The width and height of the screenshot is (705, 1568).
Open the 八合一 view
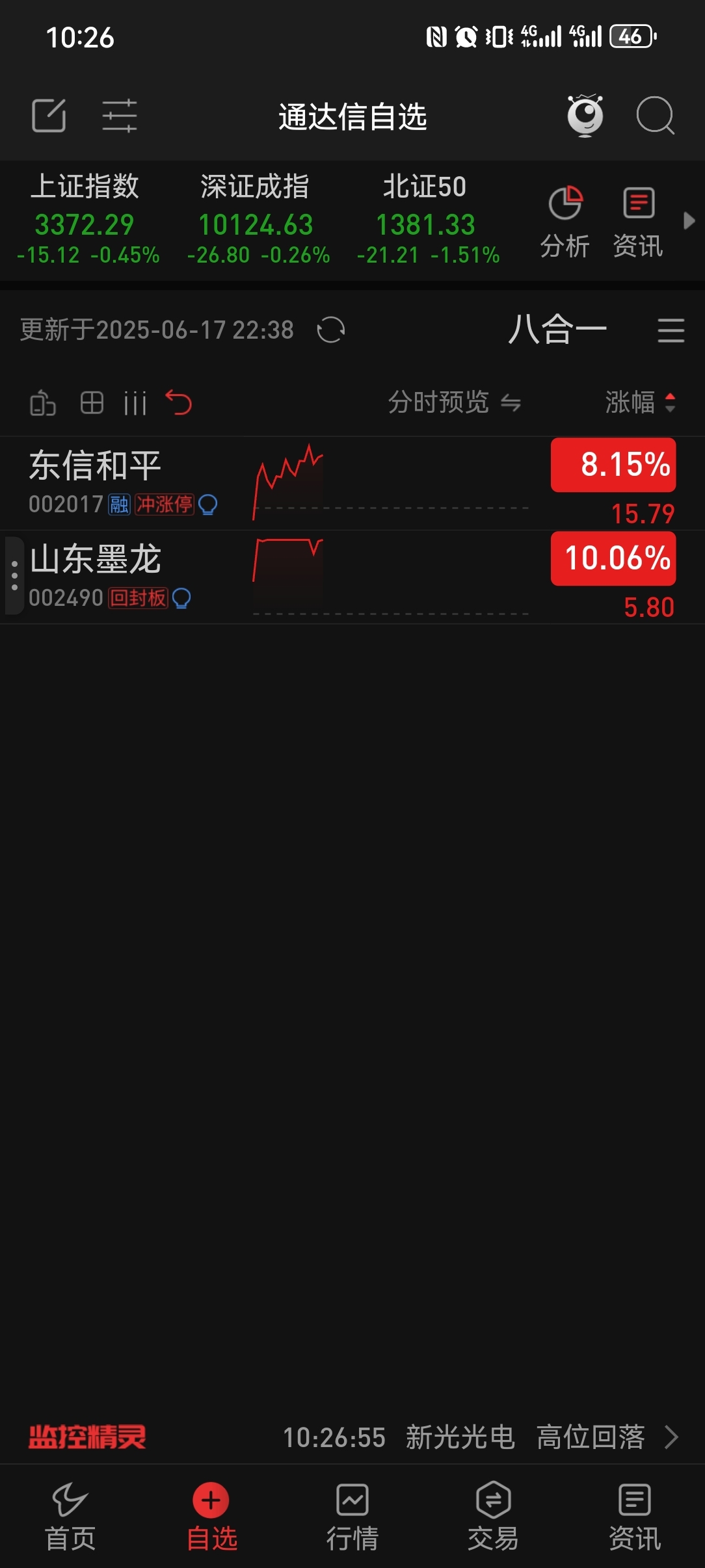pyautogui.click(x=557, y=329)
